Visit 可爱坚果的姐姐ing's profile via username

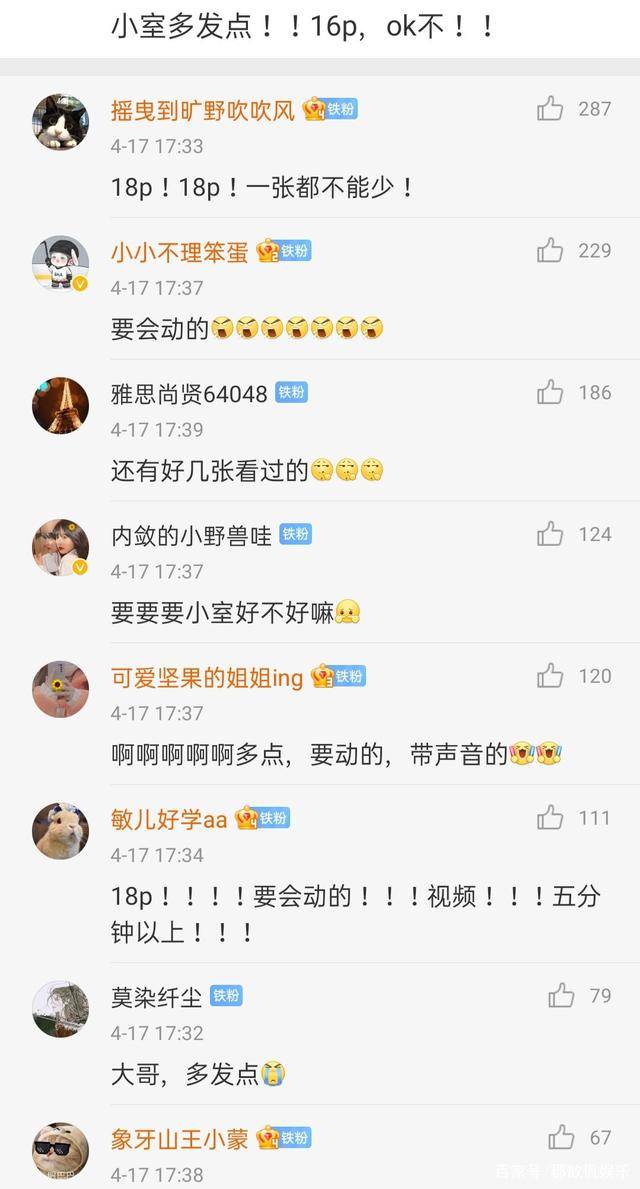(x=206, y=677)
